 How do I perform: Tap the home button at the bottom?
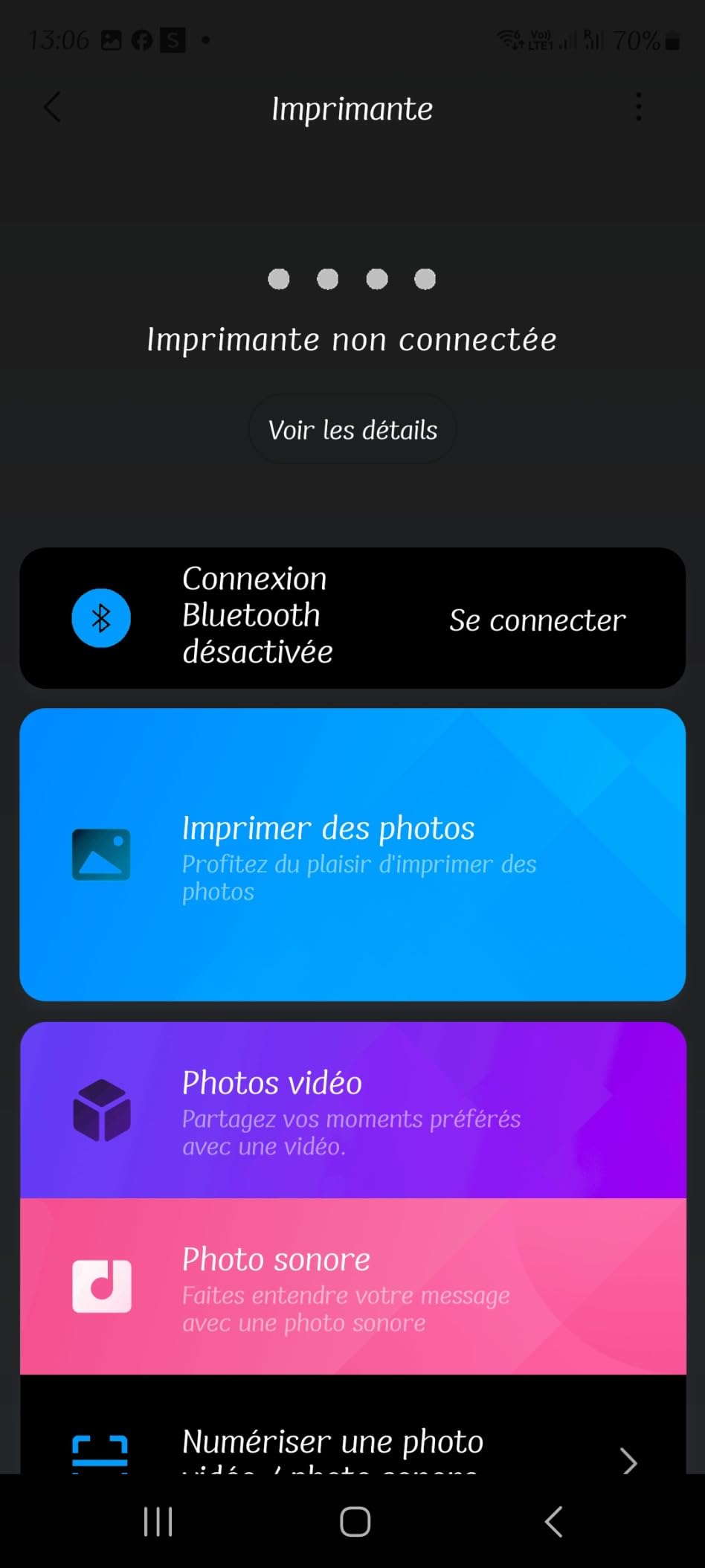click(355, 1521)
